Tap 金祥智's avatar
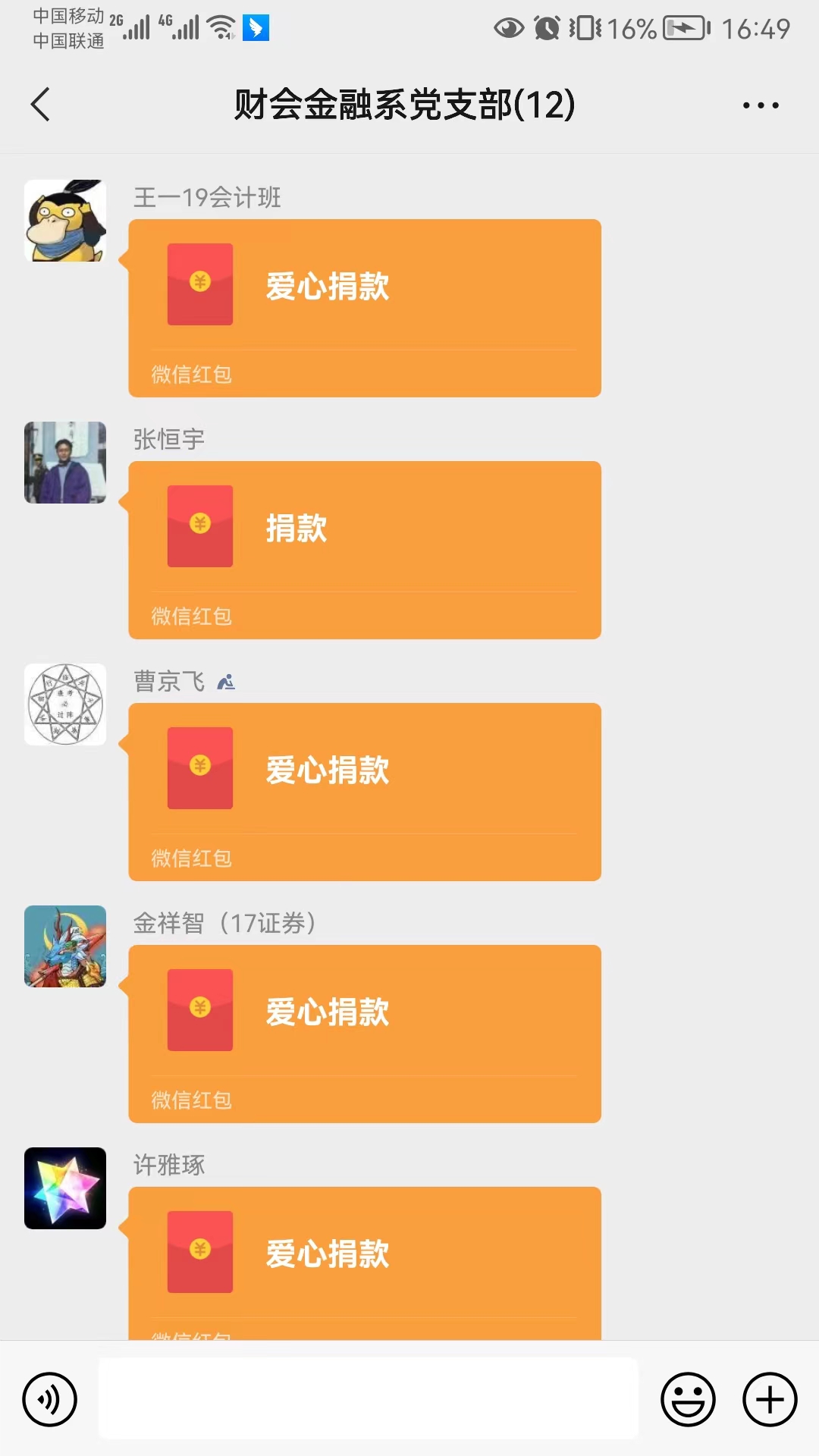Screen dimensions: 819x1456 tap(65, 946)
